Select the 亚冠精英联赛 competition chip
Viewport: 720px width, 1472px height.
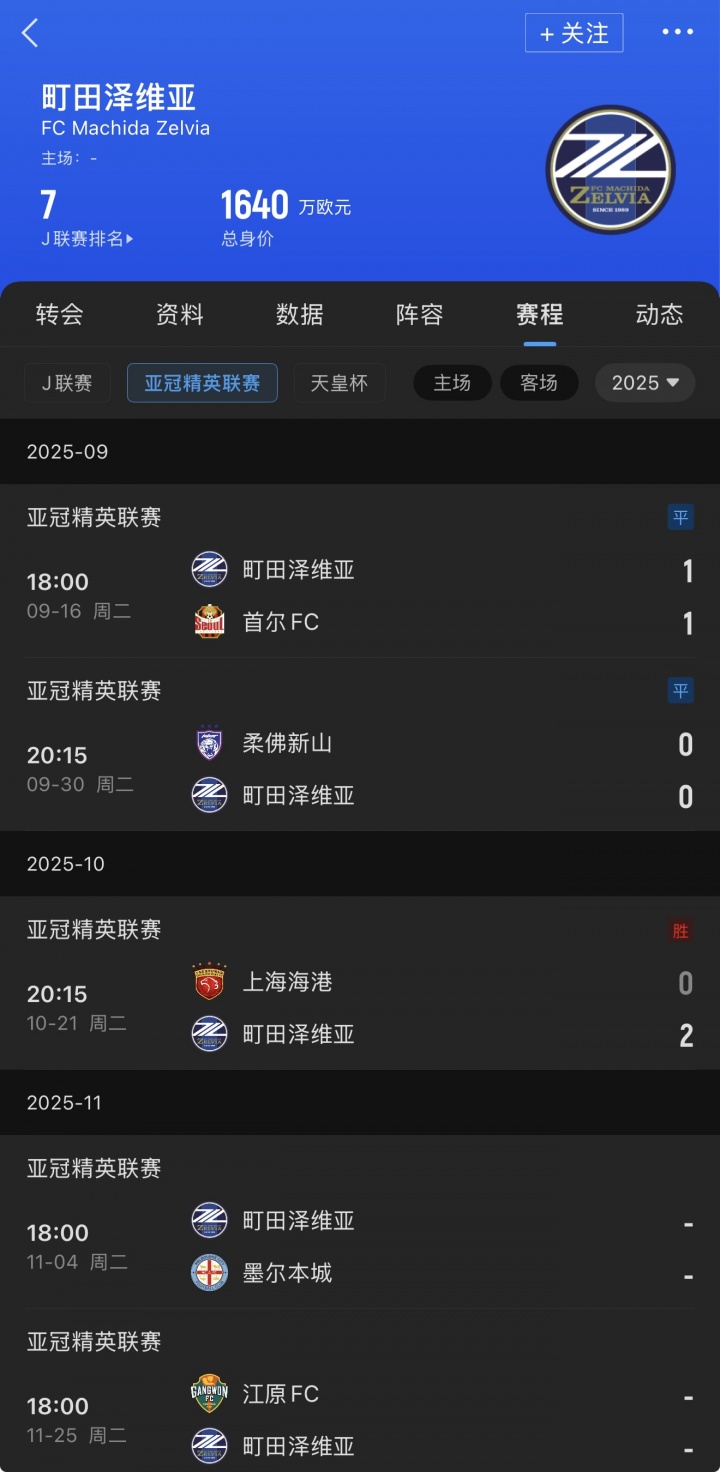click(x=202, y=383)
